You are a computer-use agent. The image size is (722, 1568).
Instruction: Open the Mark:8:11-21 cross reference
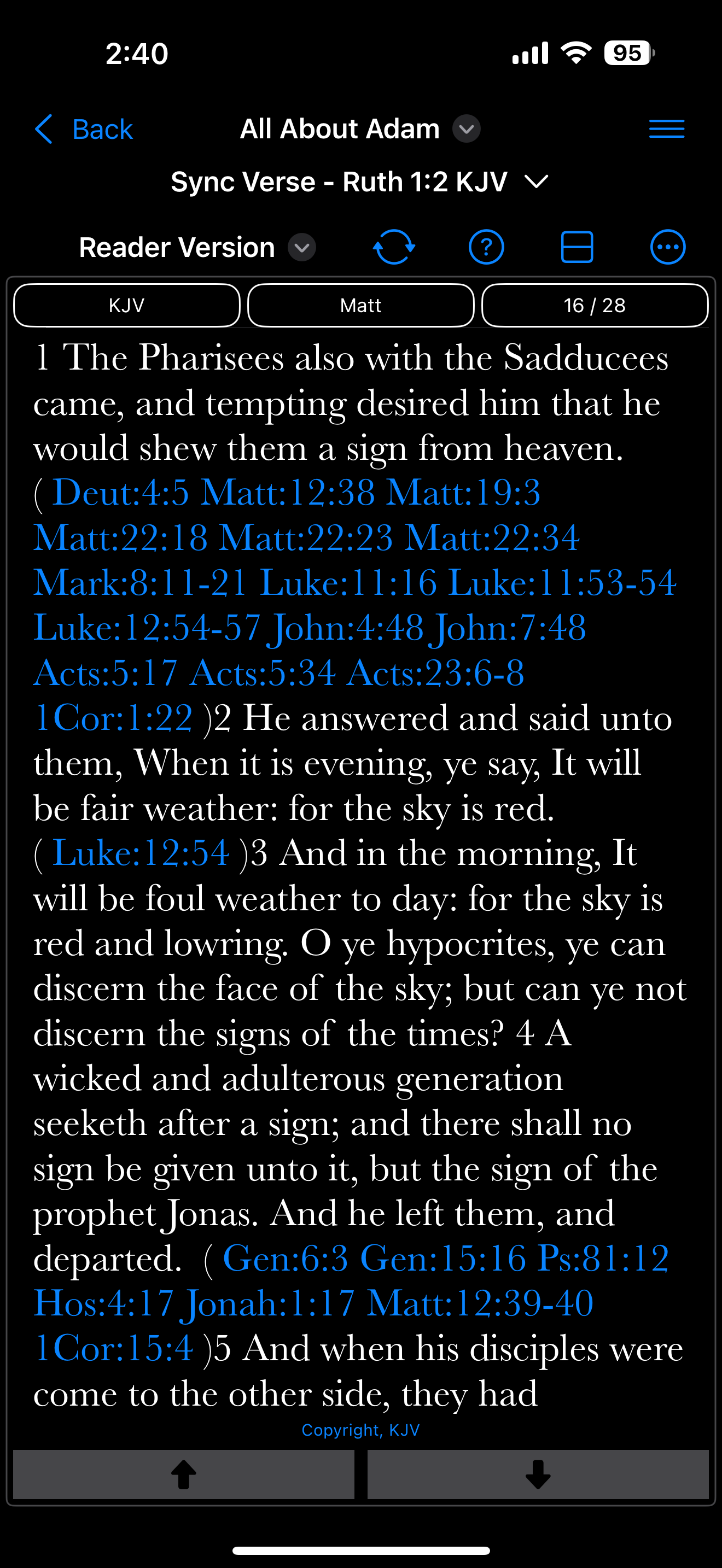tap(141, 582)
